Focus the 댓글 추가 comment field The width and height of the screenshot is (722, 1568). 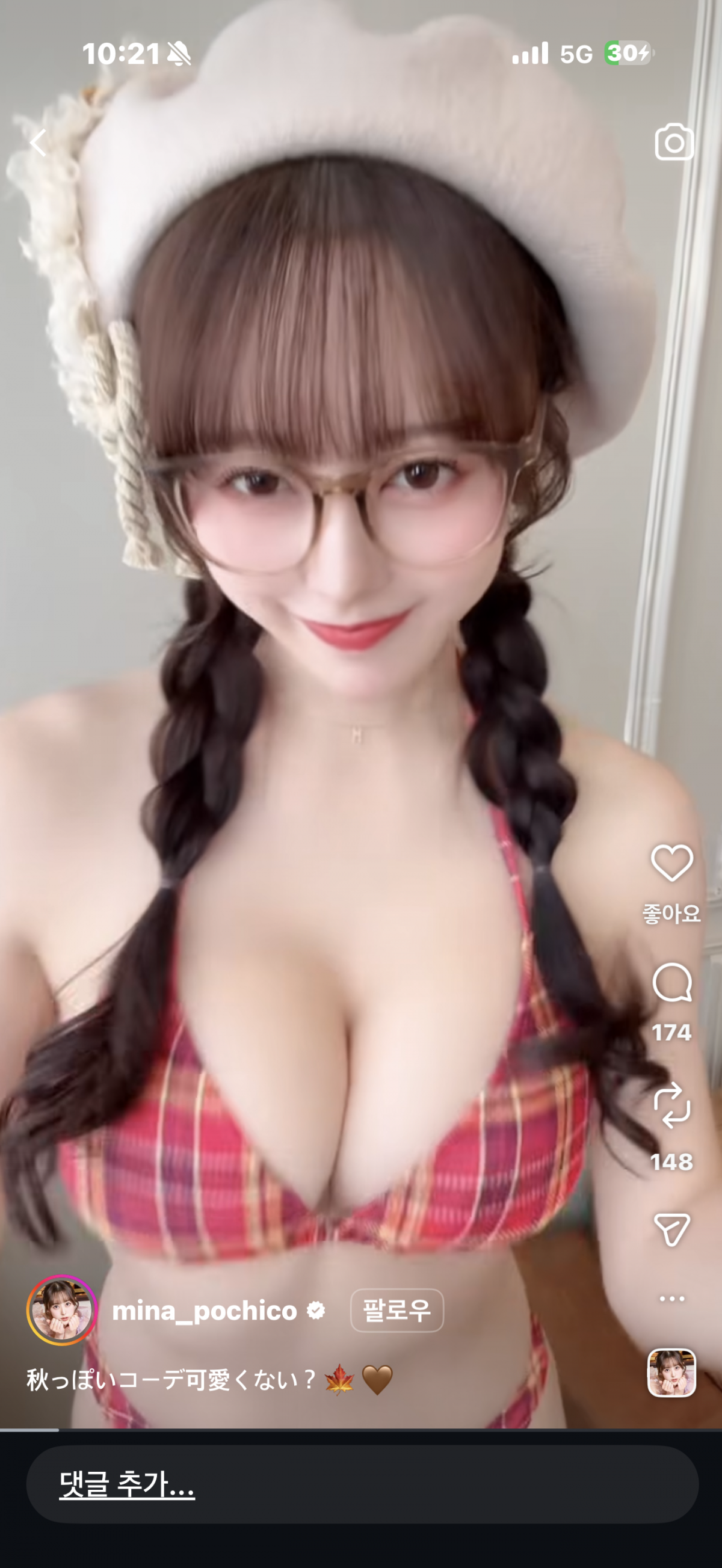(x=362, y=1484)
